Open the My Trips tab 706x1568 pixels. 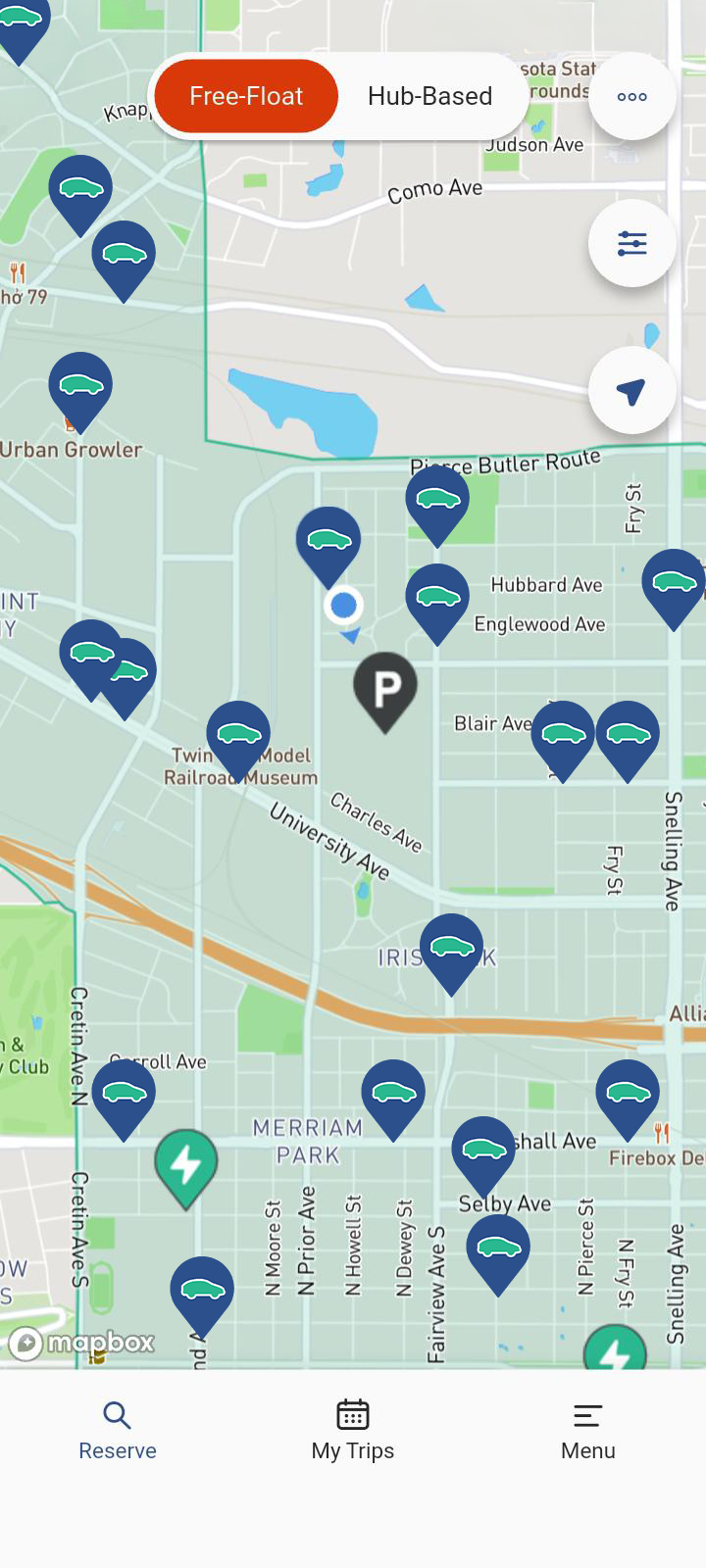(x=353, y=1431)
